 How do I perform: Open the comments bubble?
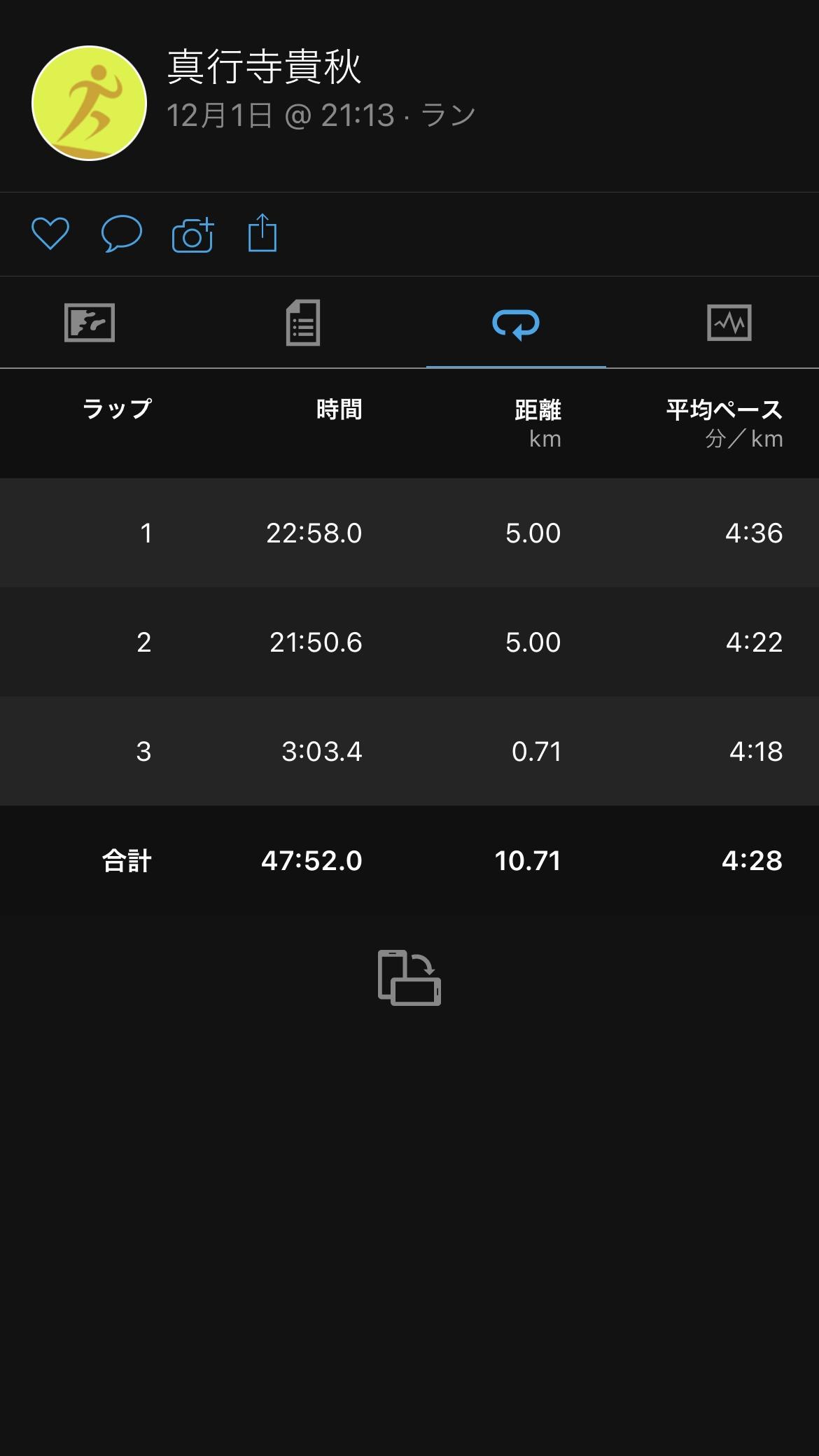[x=122, y=234]
